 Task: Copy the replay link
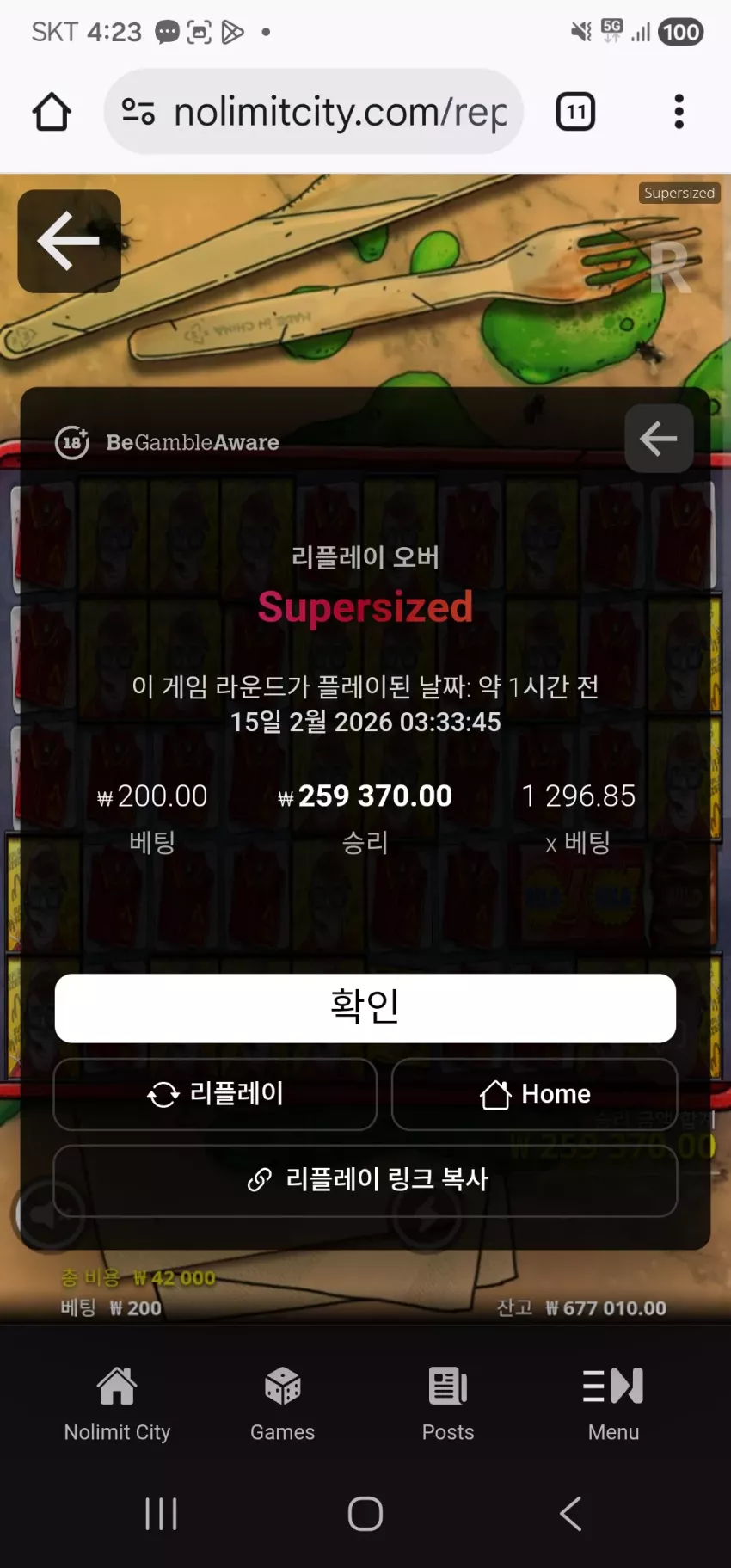tap(365, 1180)
